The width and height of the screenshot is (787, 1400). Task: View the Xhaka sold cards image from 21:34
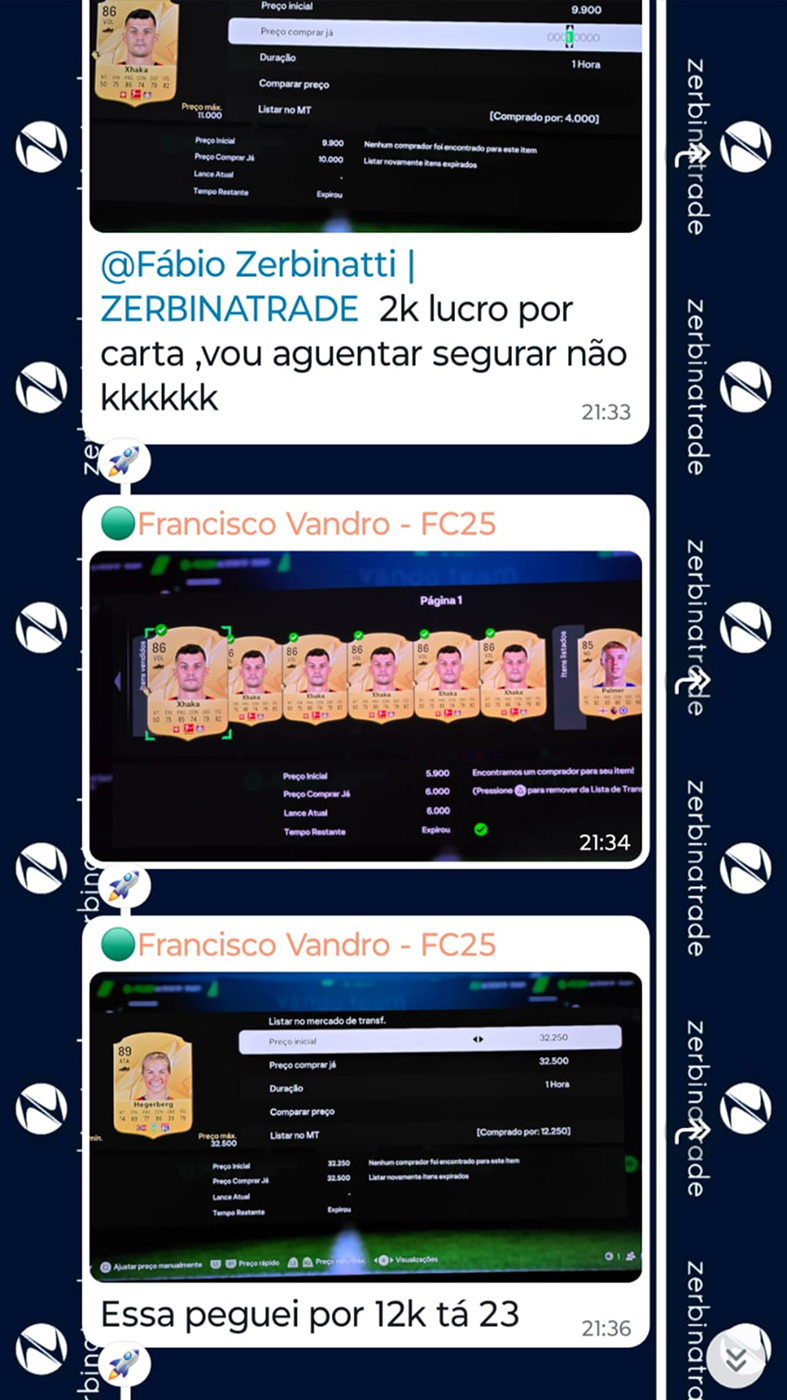365,705
